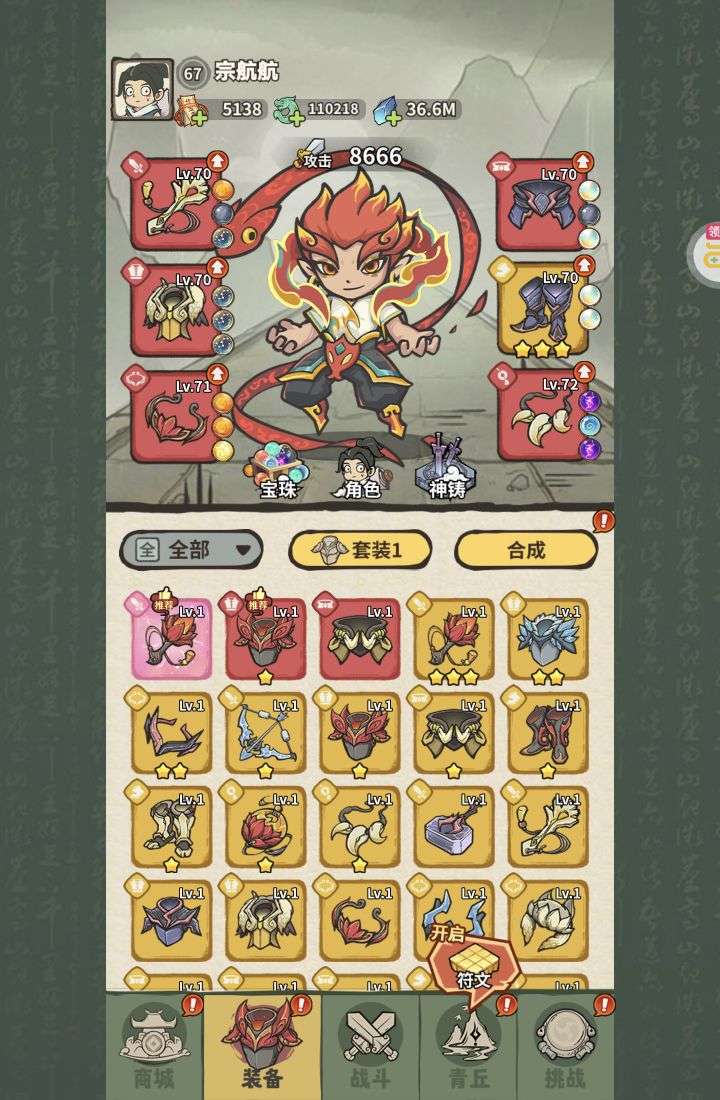This screenshot has height=1100, width=720.
Task: Go to the 青丘 tab
Action: click(x=468, y=1048)
